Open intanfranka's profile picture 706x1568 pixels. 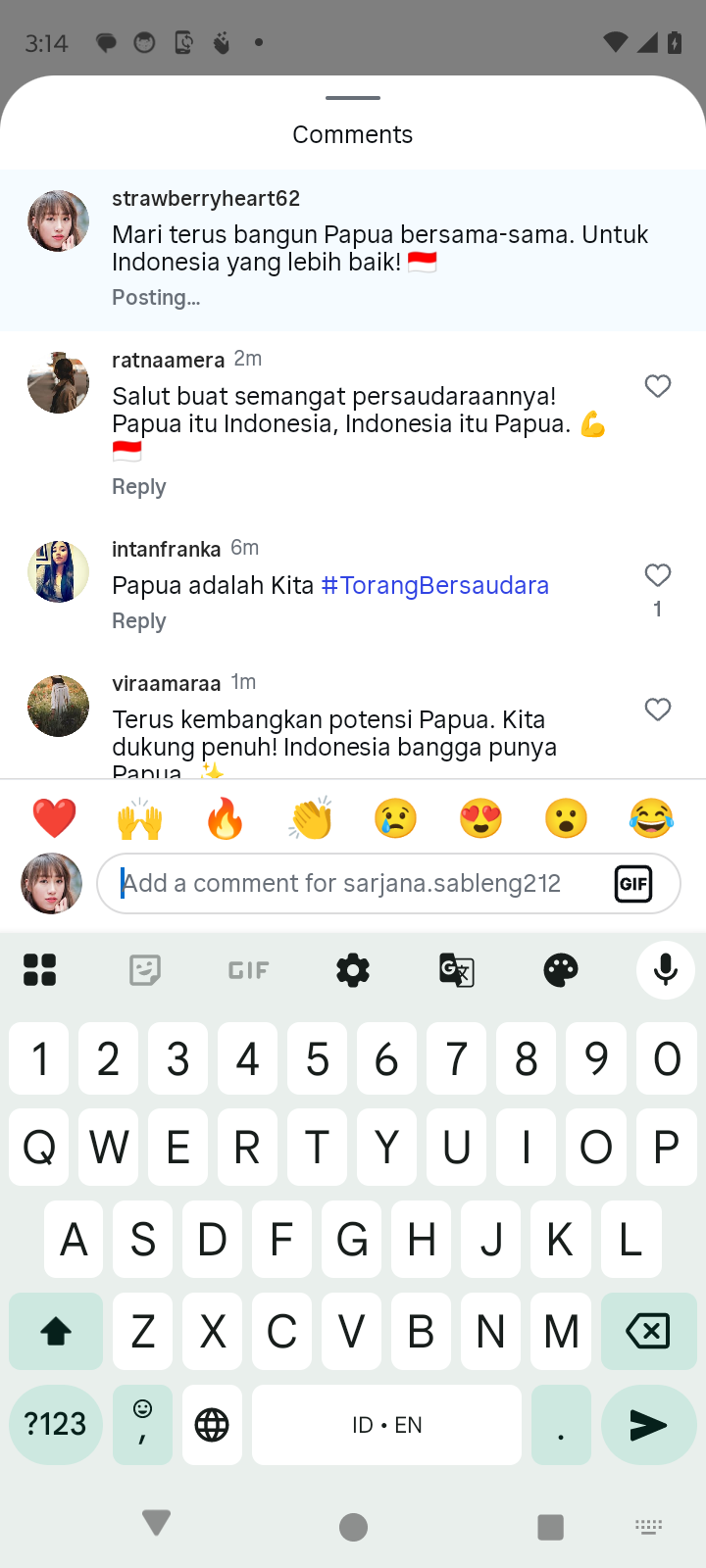point(58,571)
